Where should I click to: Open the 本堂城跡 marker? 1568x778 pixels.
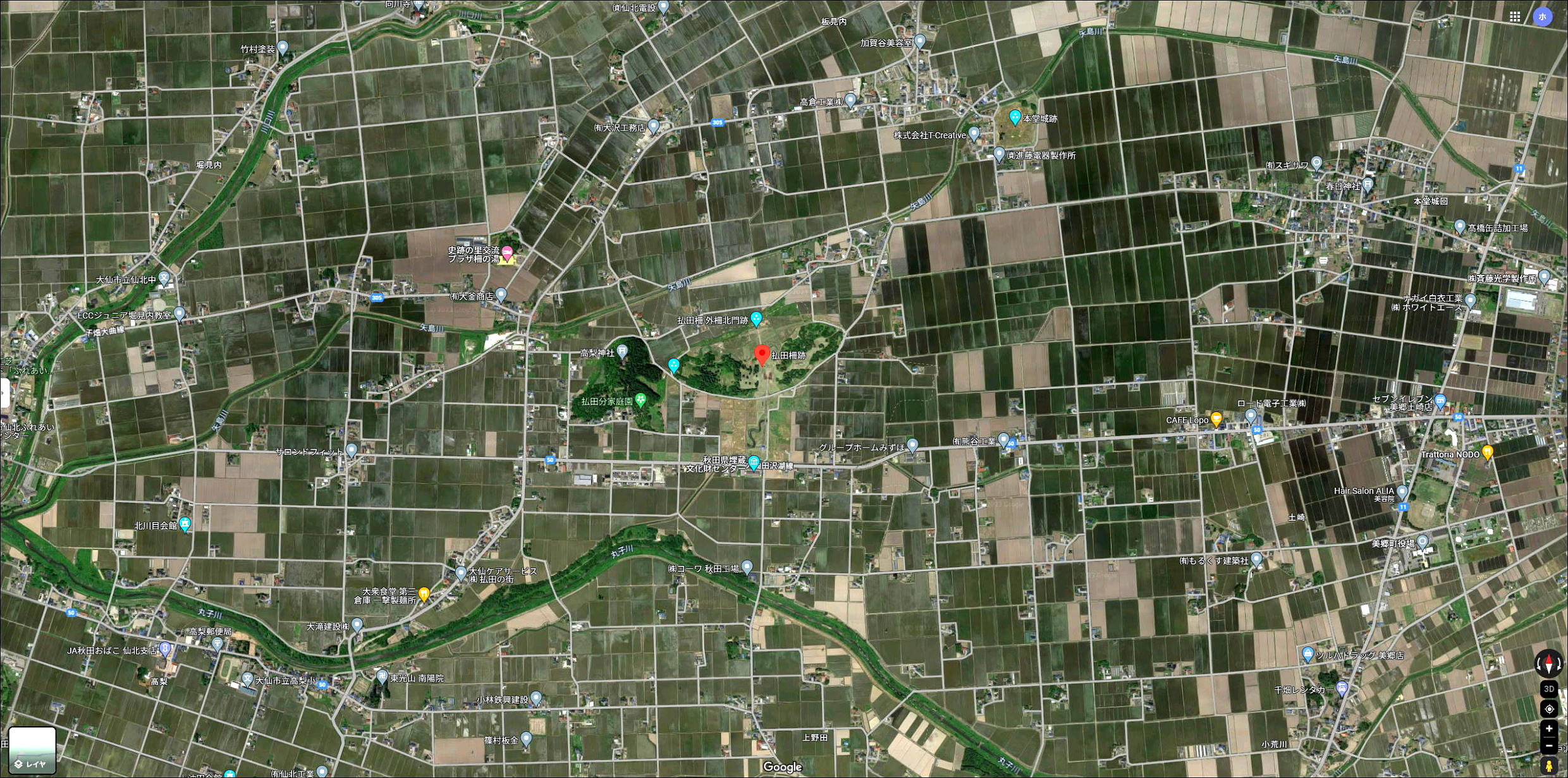tap(1015, 117)
